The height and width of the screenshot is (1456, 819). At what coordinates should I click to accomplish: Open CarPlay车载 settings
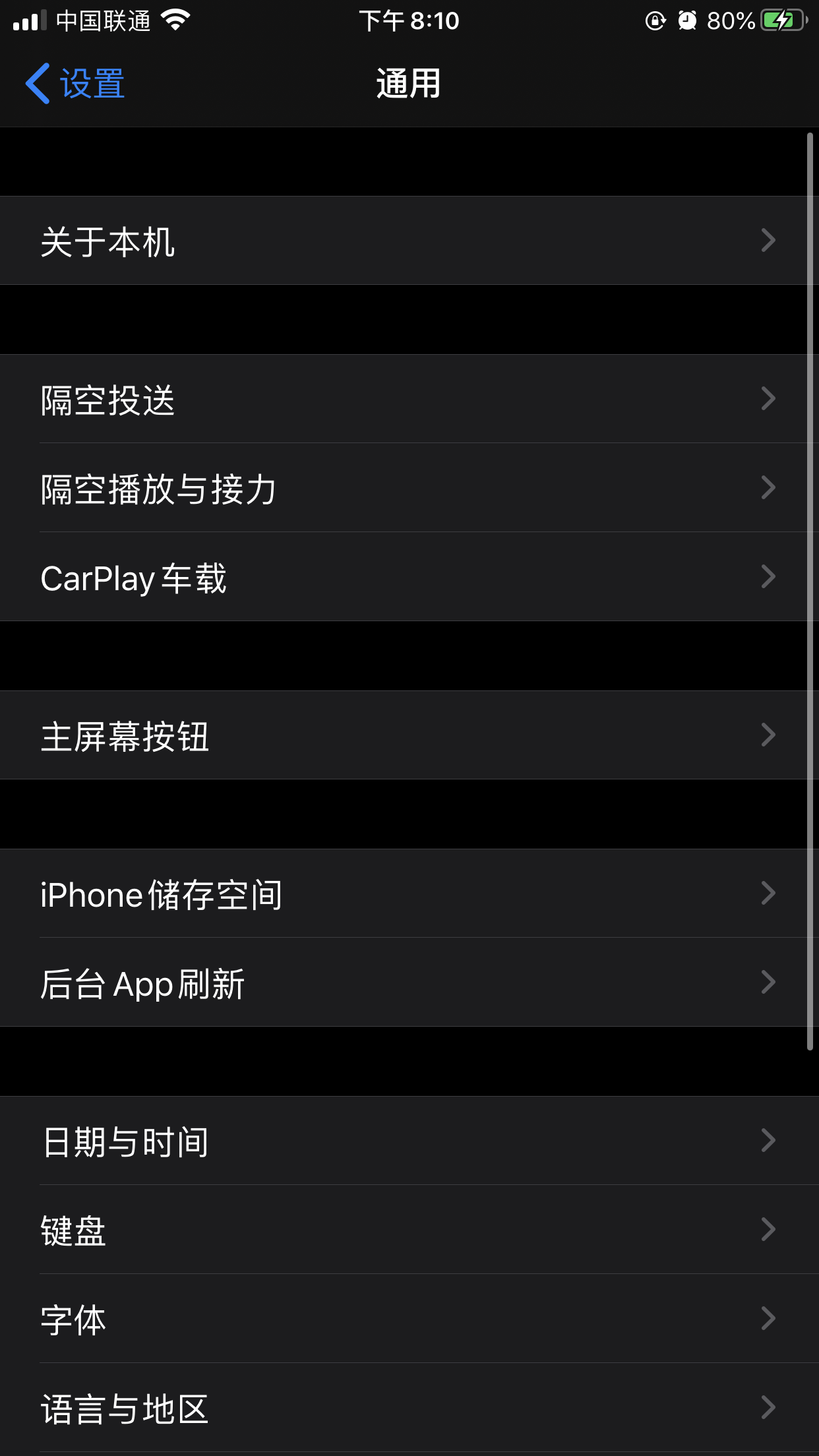coord(409,577)
